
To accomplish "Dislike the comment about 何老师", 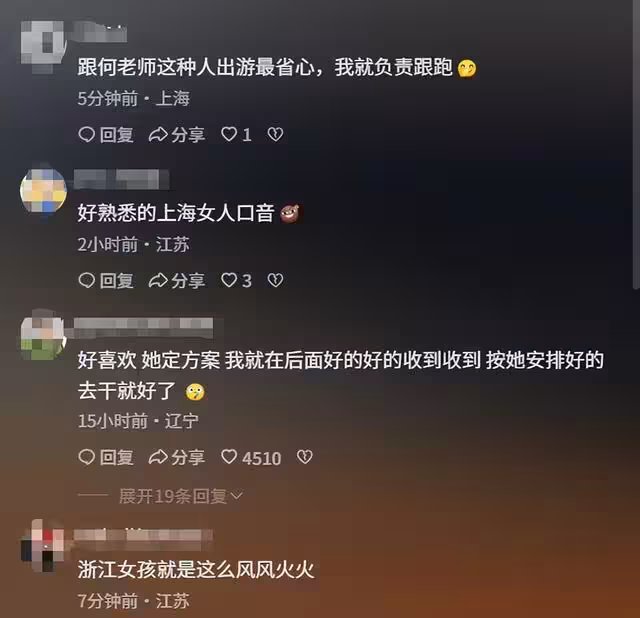I will coord(276,134).
